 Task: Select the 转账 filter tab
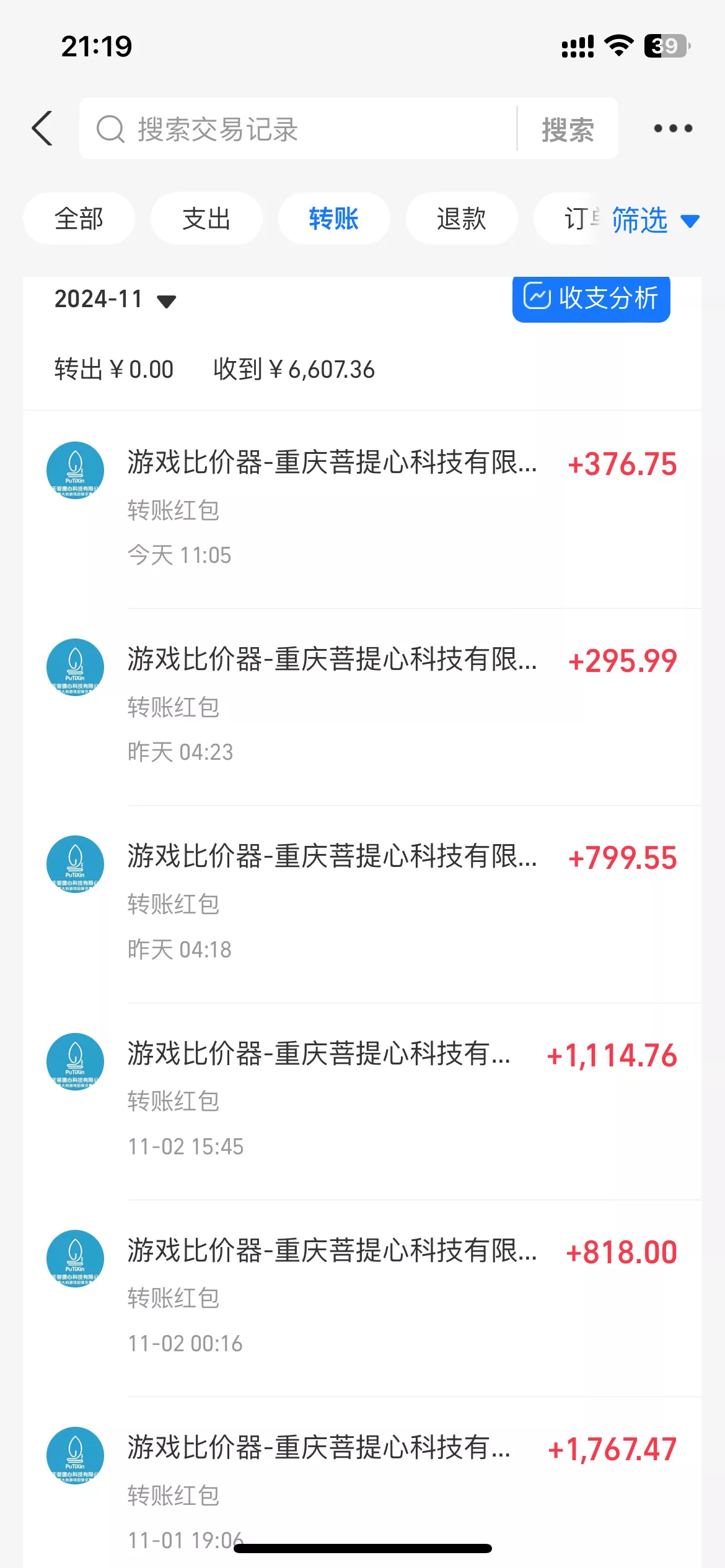(334, 219)
